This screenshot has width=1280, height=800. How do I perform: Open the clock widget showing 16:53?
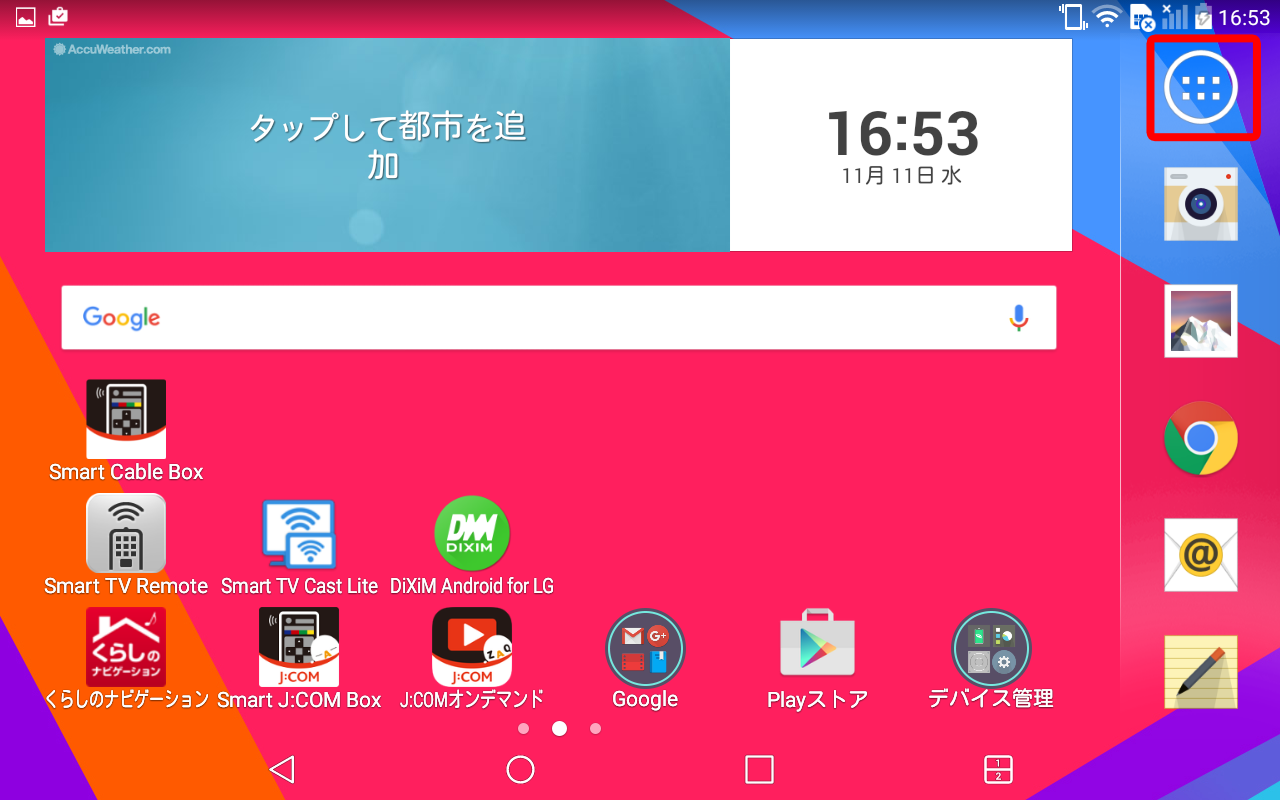click(901, 145)
